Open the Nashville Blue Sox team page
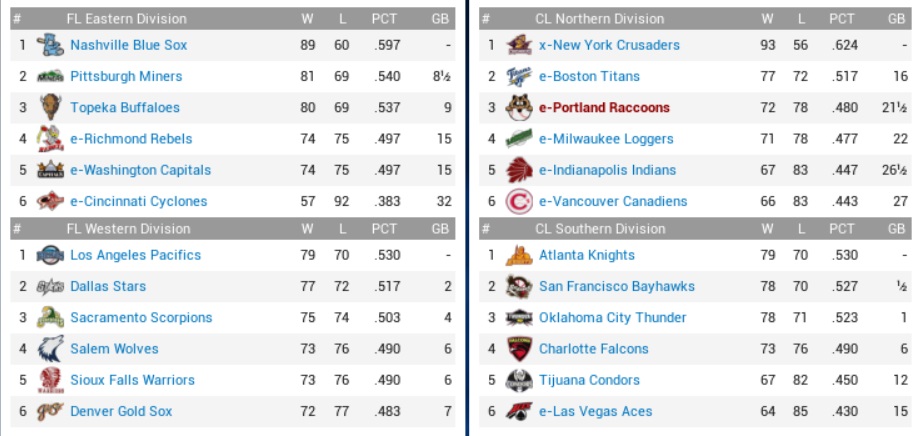The image size is (918, 436). click(x=128, y=45)
